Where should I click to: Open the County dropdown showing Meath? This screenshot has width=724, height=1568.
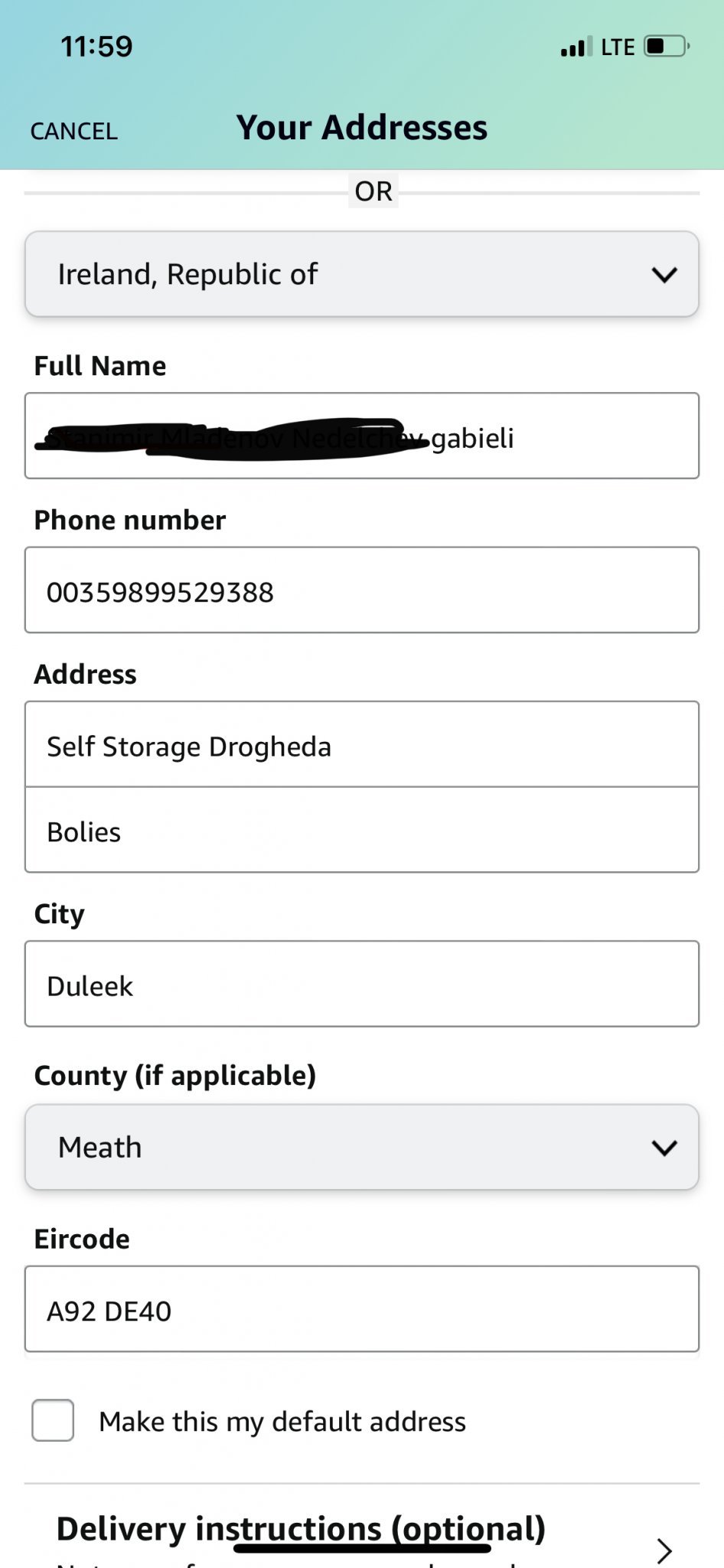pyautogui.click(x=362, y=1147)
